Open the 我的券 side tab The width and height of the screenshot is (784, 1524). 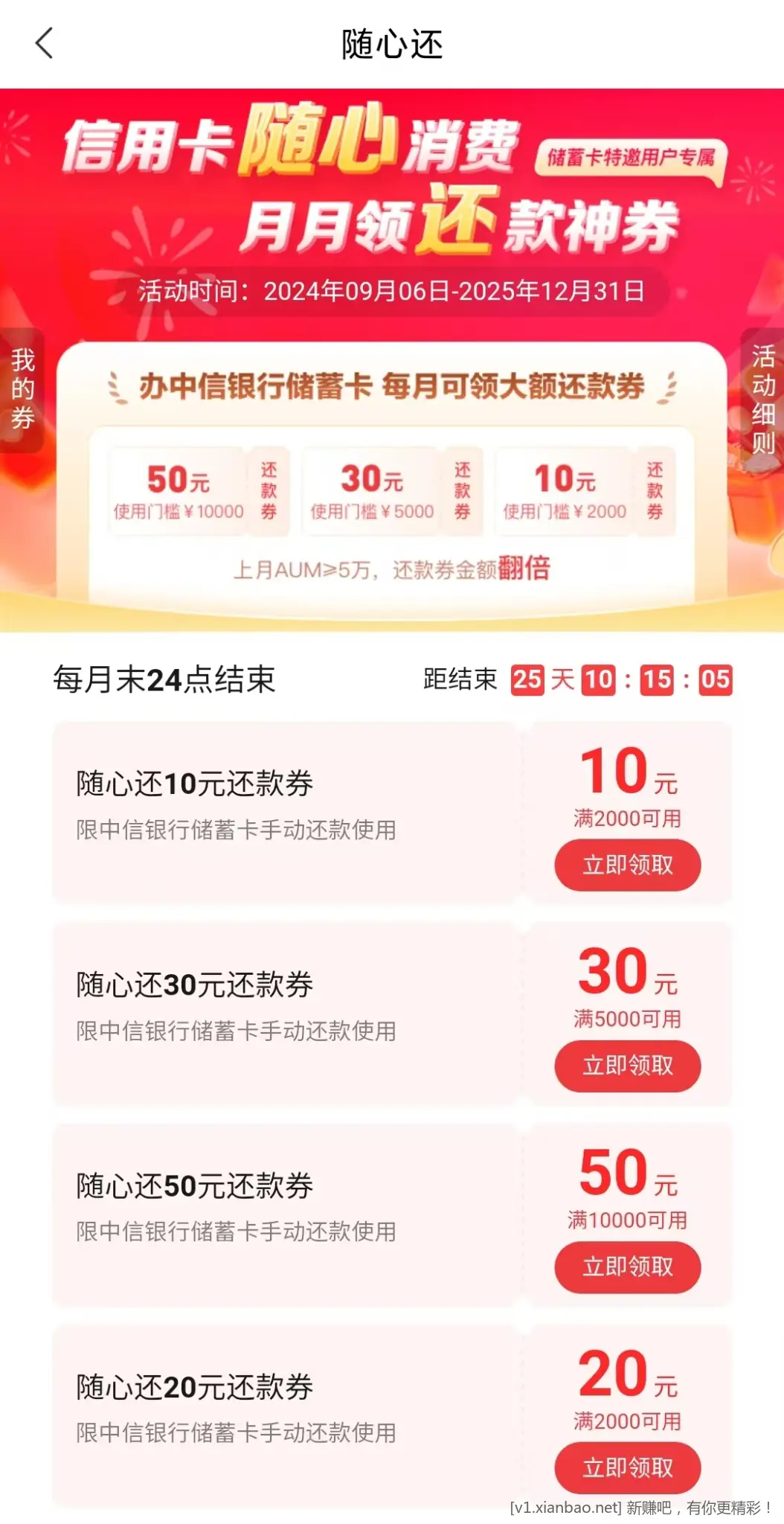pyautogui.click(x=22, y=389)
